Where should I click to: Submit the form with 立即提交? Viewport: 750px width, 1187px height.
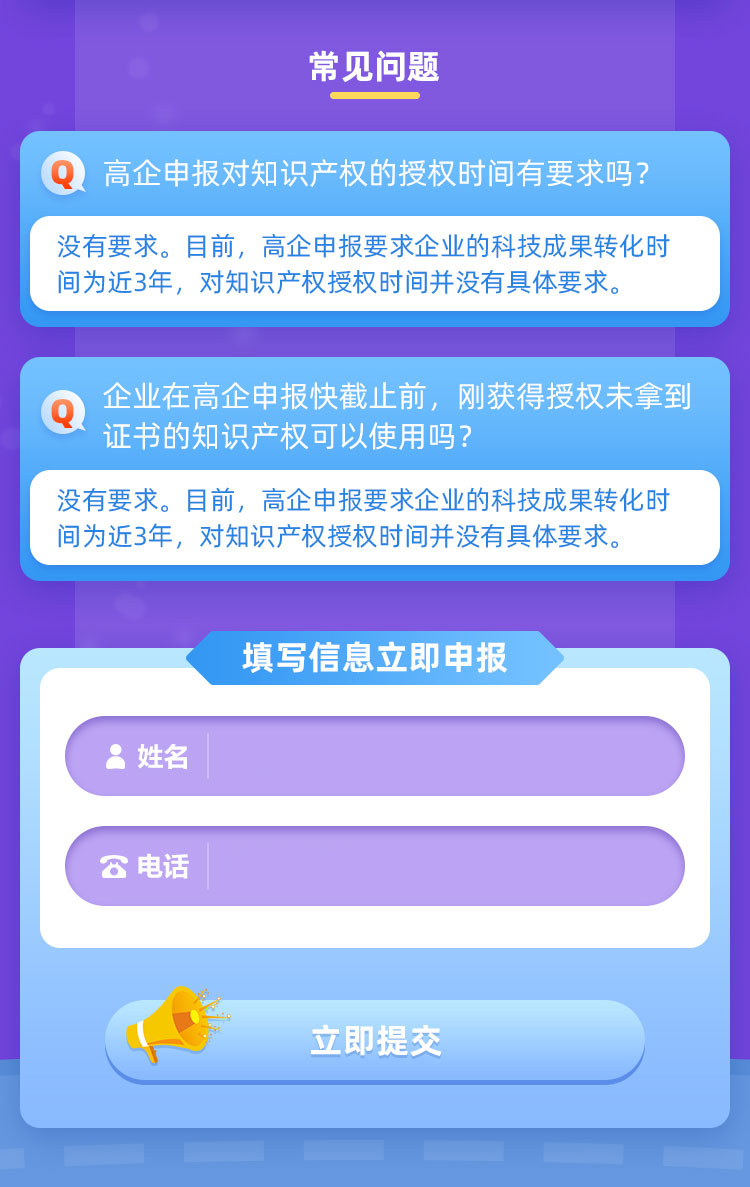(x=375, y=1041)
